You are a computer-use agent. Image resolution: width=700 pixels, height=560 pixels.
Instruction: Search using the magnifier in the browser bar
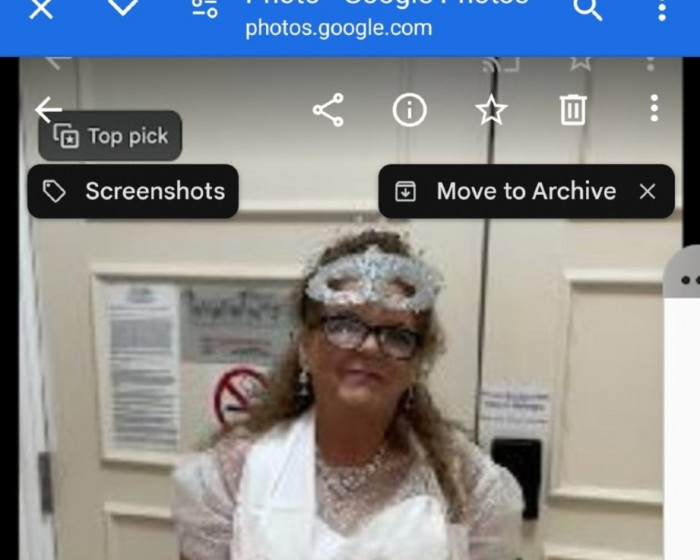coord(588,9)
